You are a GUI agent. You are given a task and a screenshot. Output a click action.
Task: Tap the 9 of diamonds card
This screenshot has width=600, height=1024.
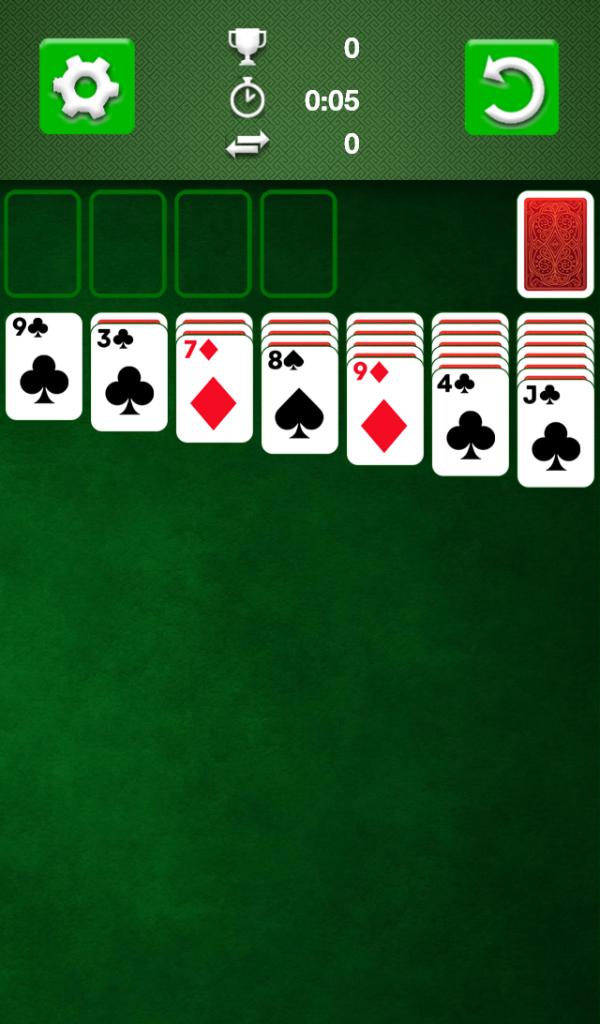(384, 413)
